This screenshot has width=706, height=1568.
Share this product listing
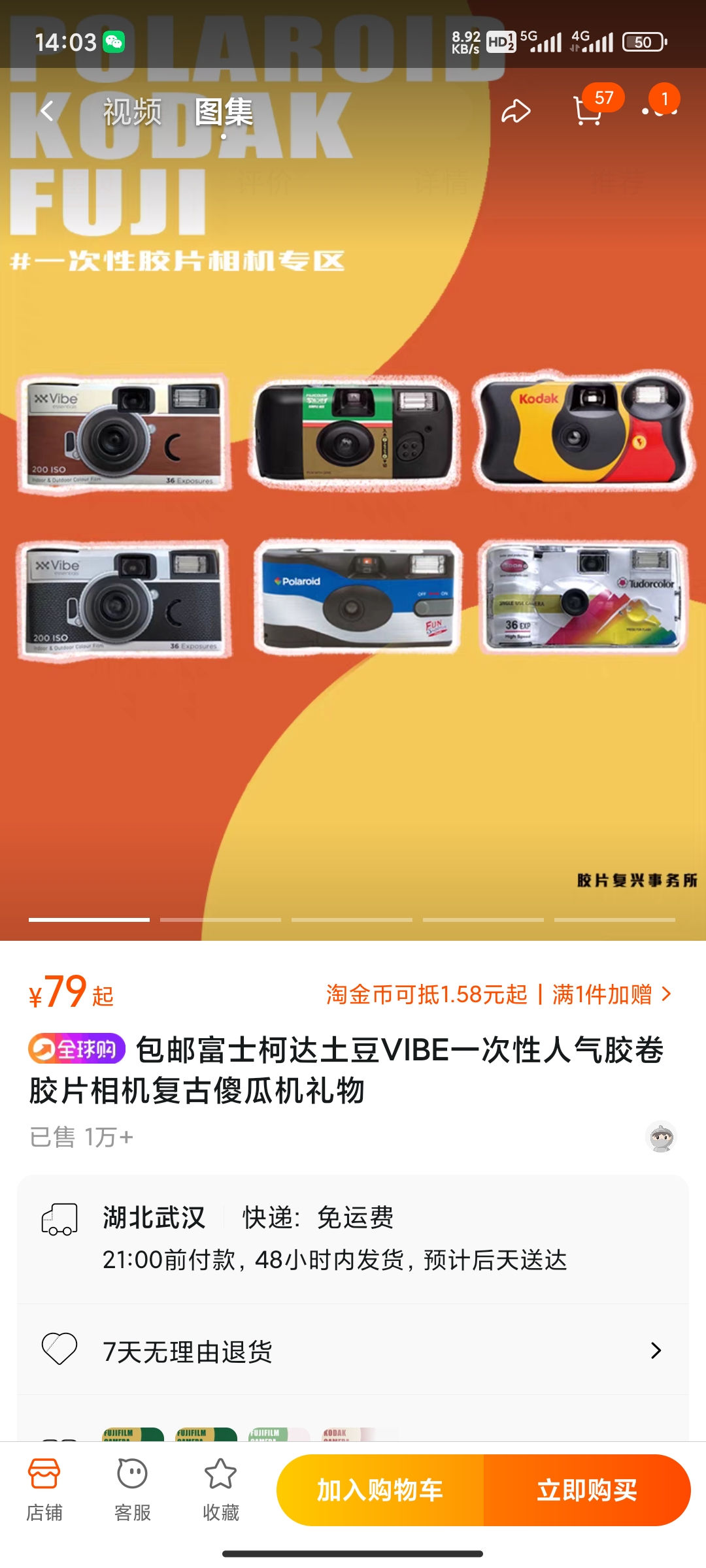pyautogui.click(x=516, y=111)
